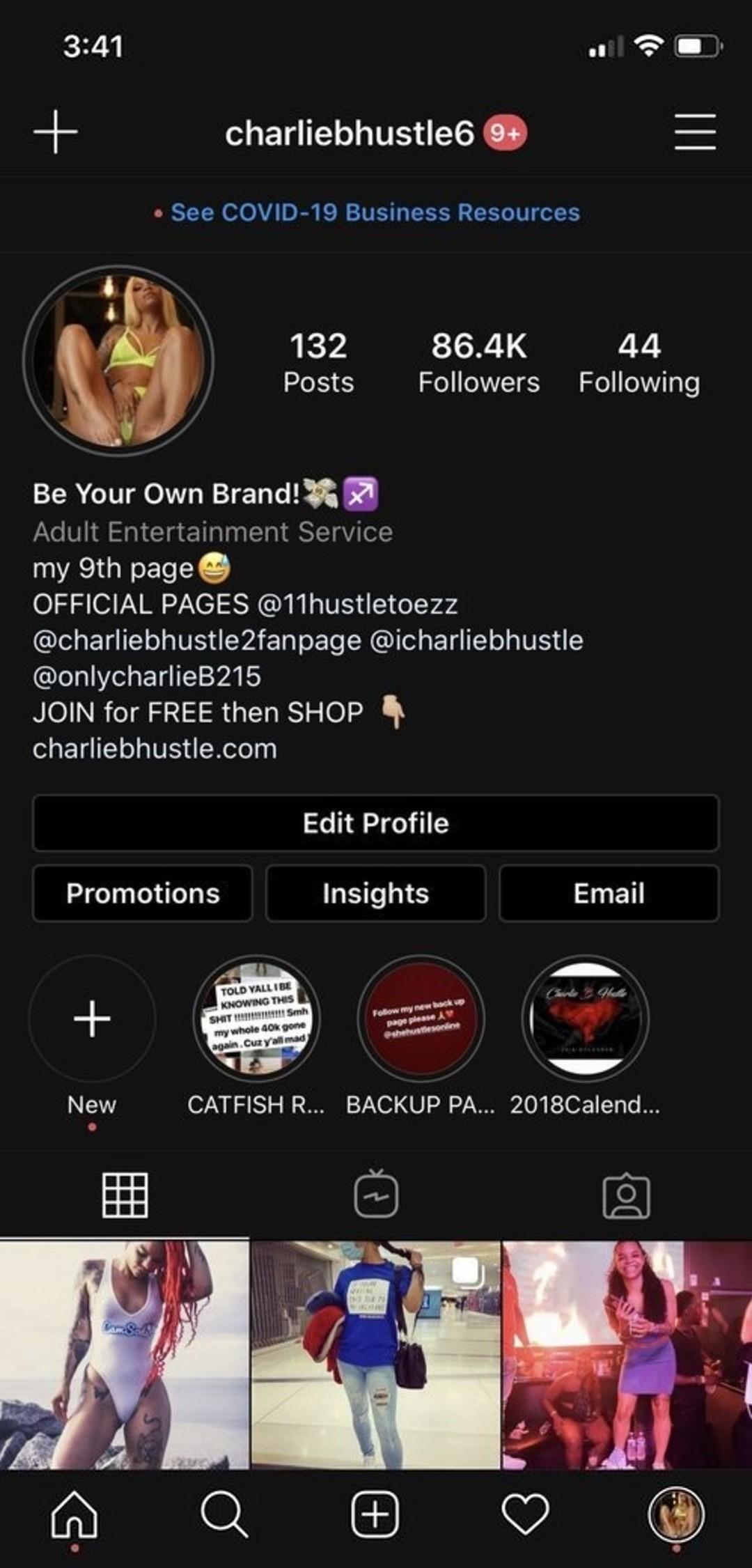Open the hamburger menu
Image resolution: width=752 pixels, height=1568 pixels.
(695, 132)
